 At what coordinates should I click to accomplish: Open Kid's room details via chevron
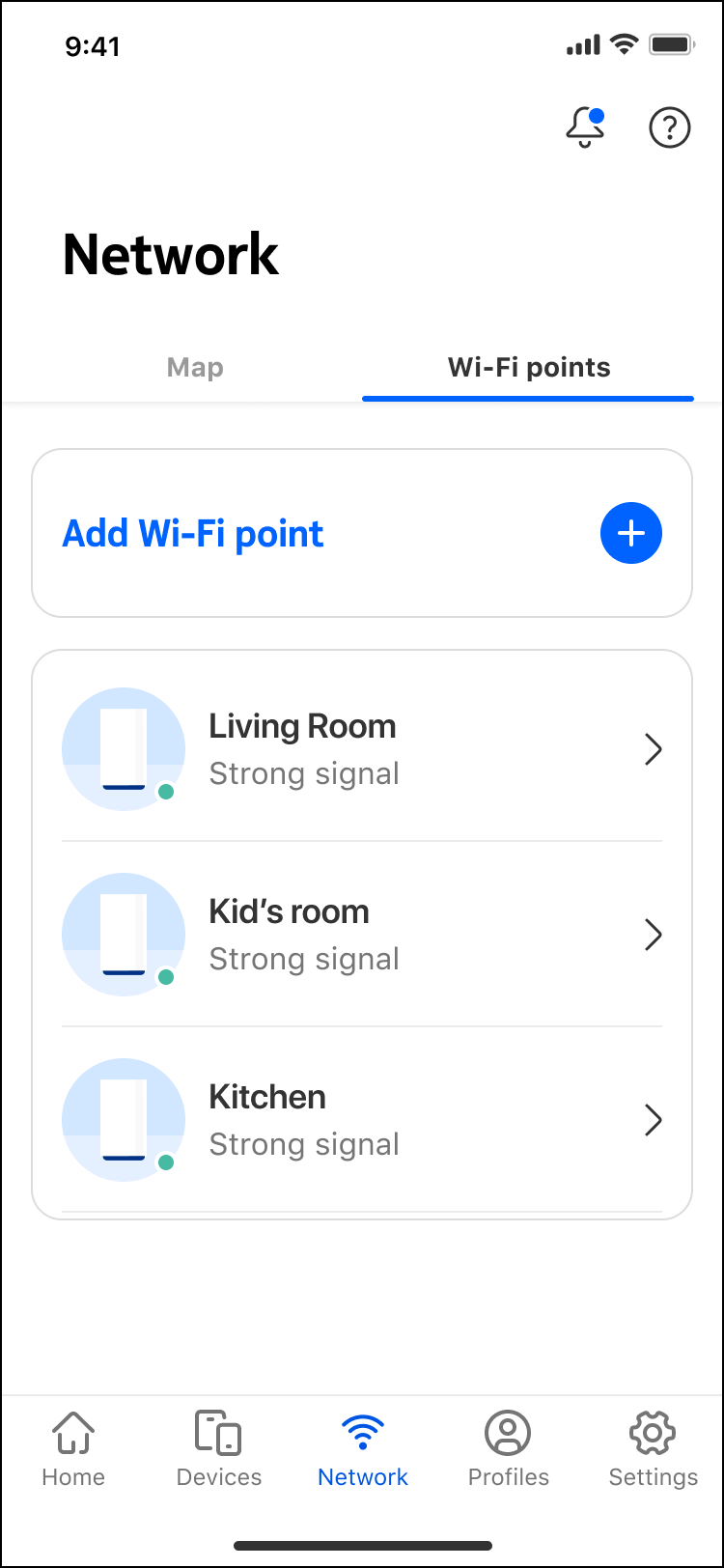(654, 934)
